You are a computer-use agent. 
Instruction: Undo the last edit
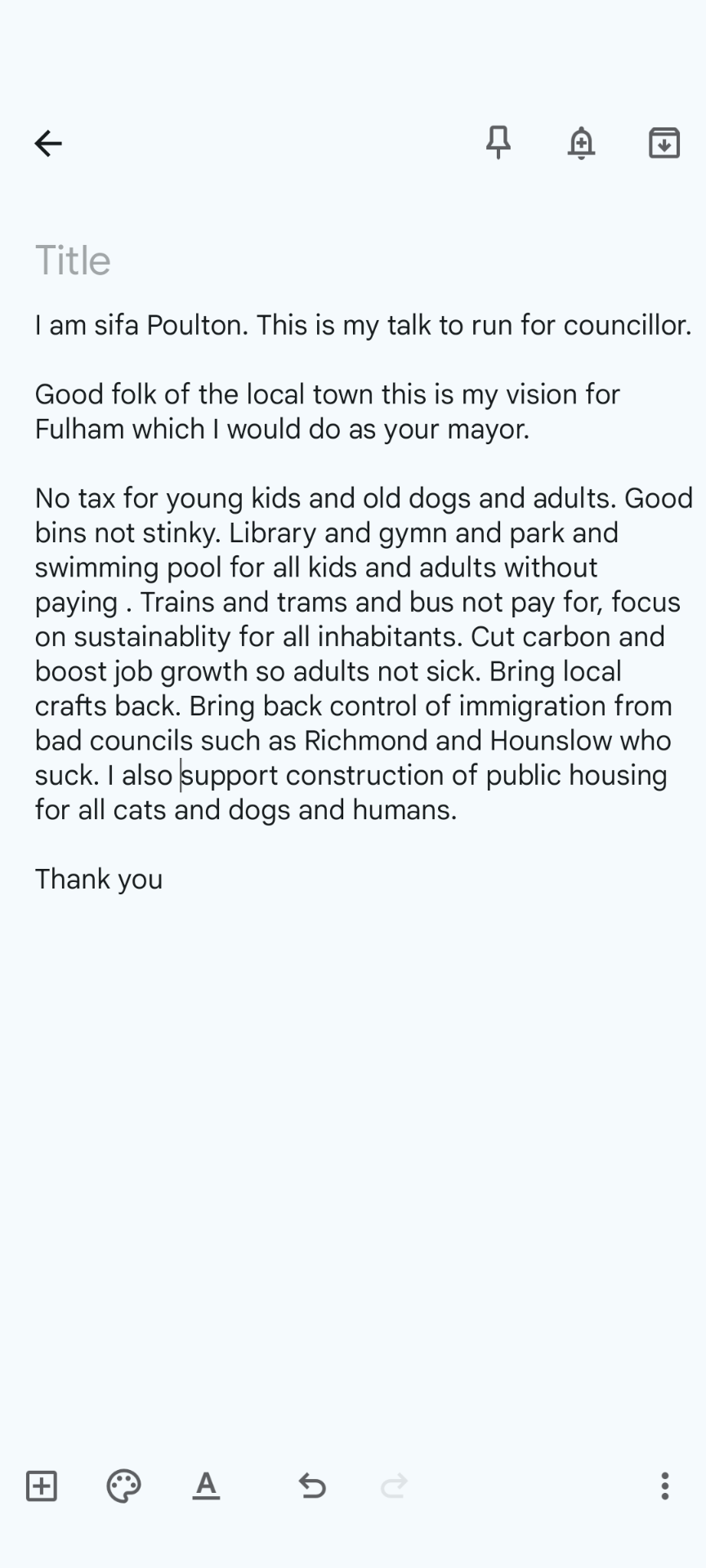(x=312, y=1486)
